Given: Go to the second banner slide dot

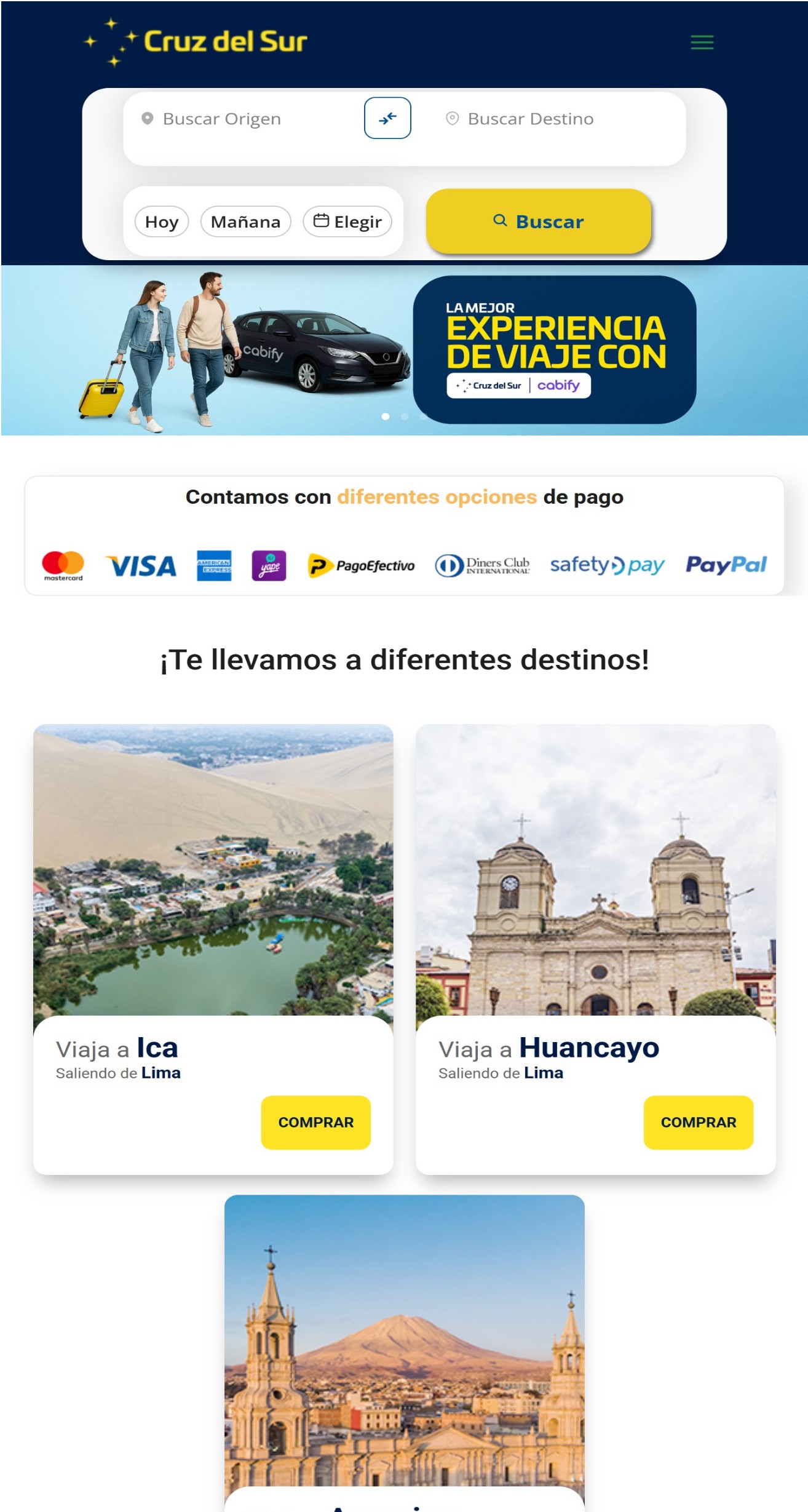Looking at the screenshot, I should point(405,416).
